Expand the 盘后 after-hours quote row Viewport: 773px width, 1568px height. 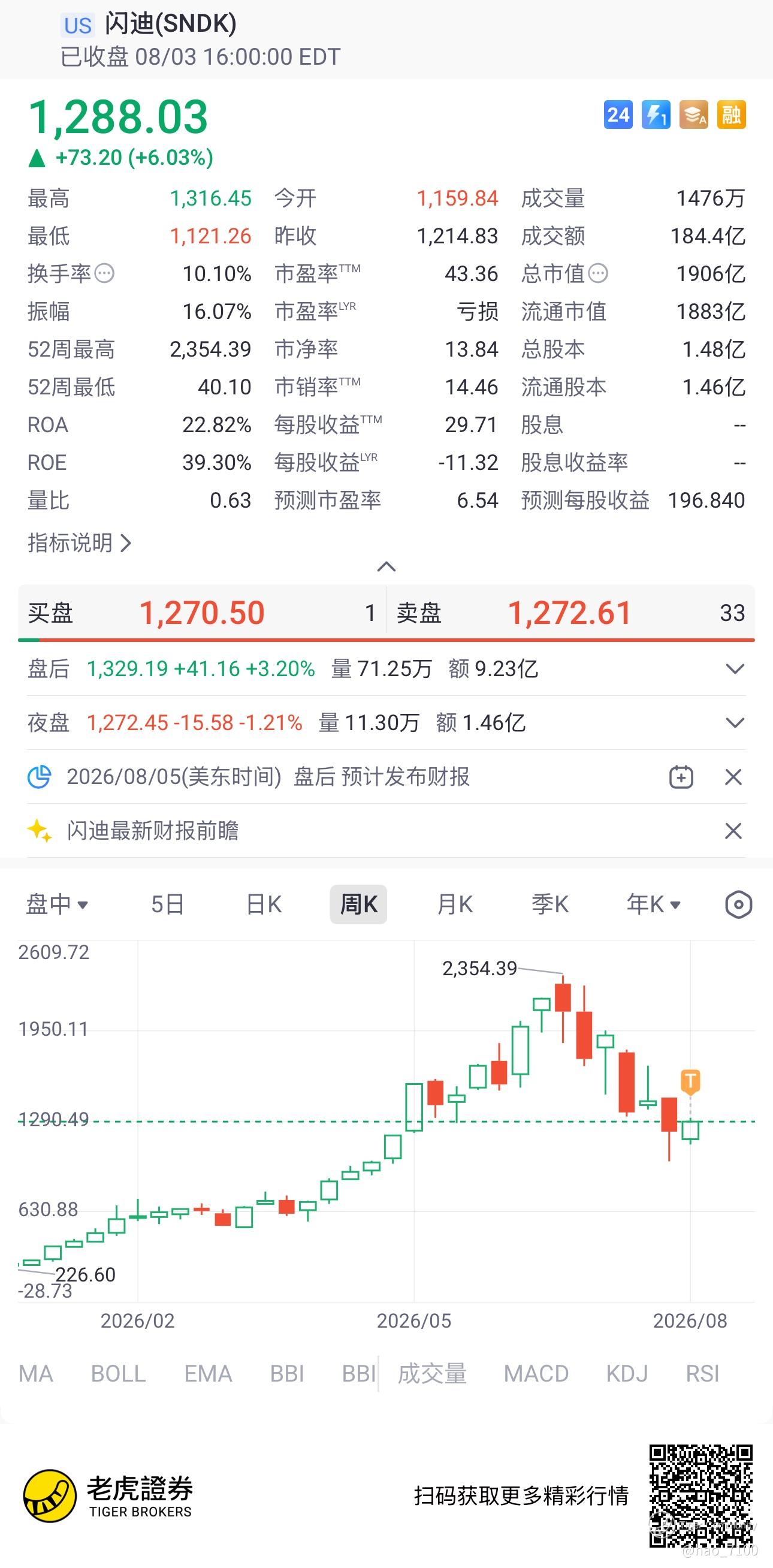735,669
